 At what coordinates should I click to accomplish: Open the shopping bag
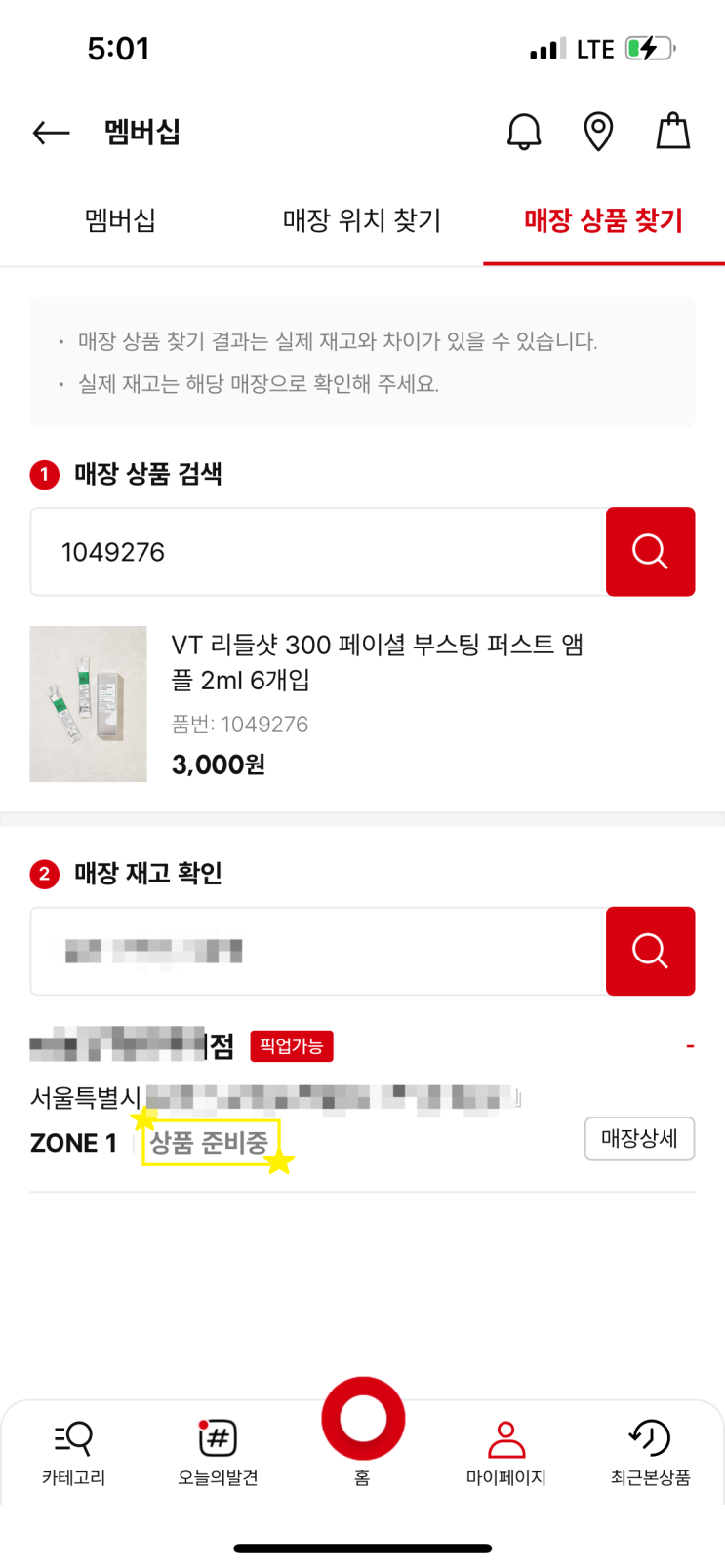(x=672, y=131)
